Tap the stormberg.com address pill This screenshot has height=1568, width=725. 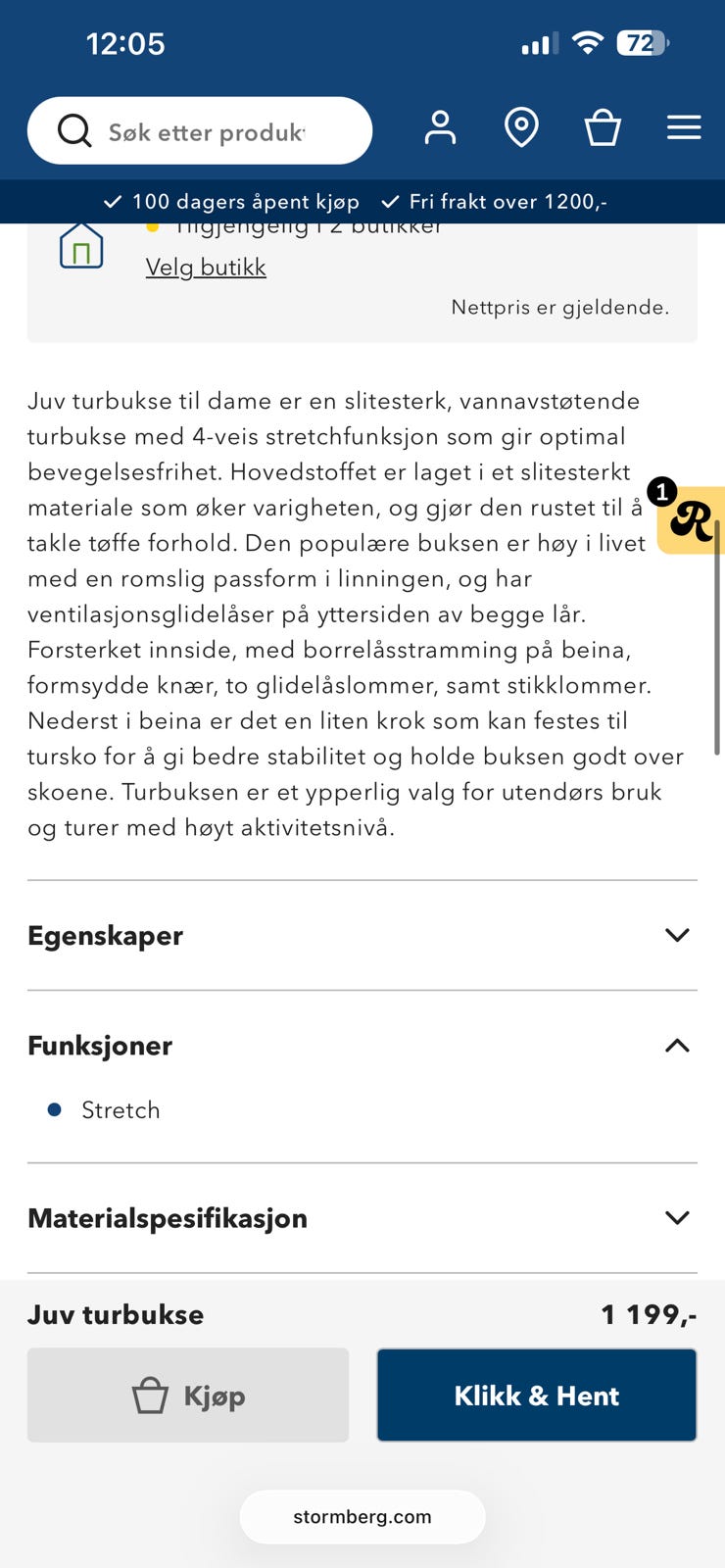pos(362,1516)
